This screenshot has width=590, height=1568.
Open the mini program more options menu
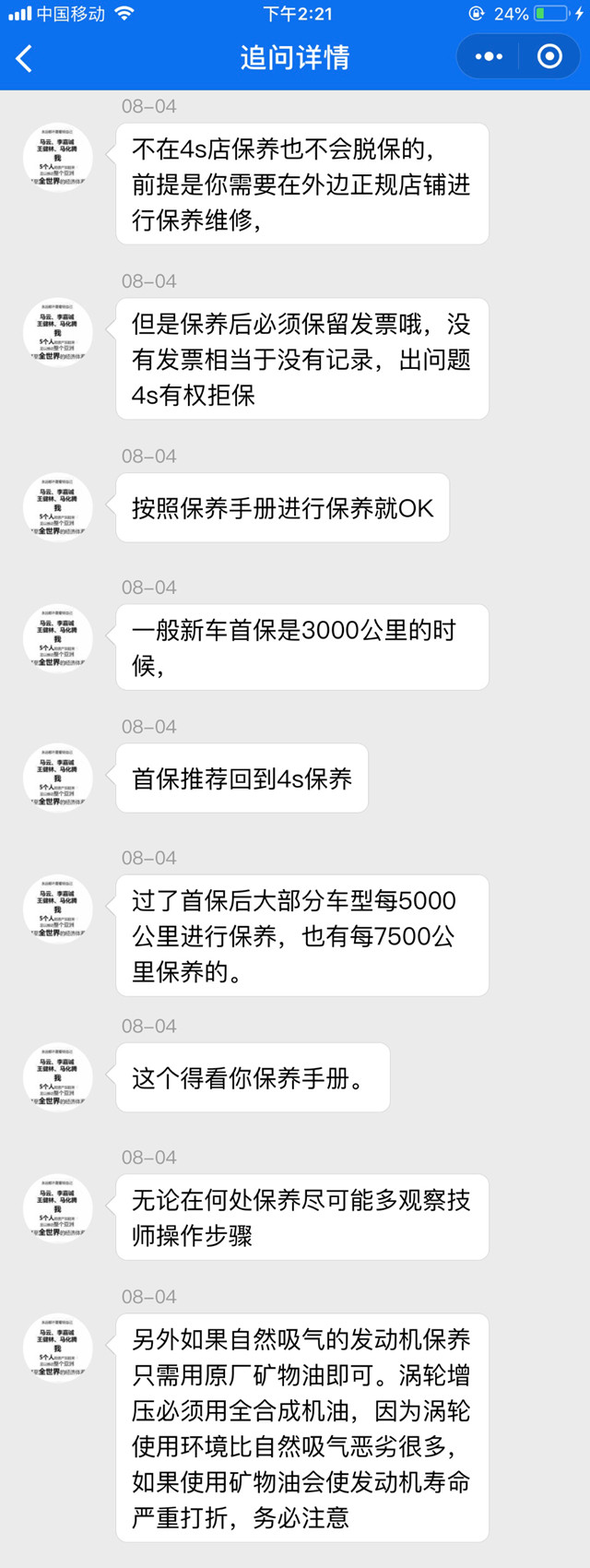coord(489,57)
